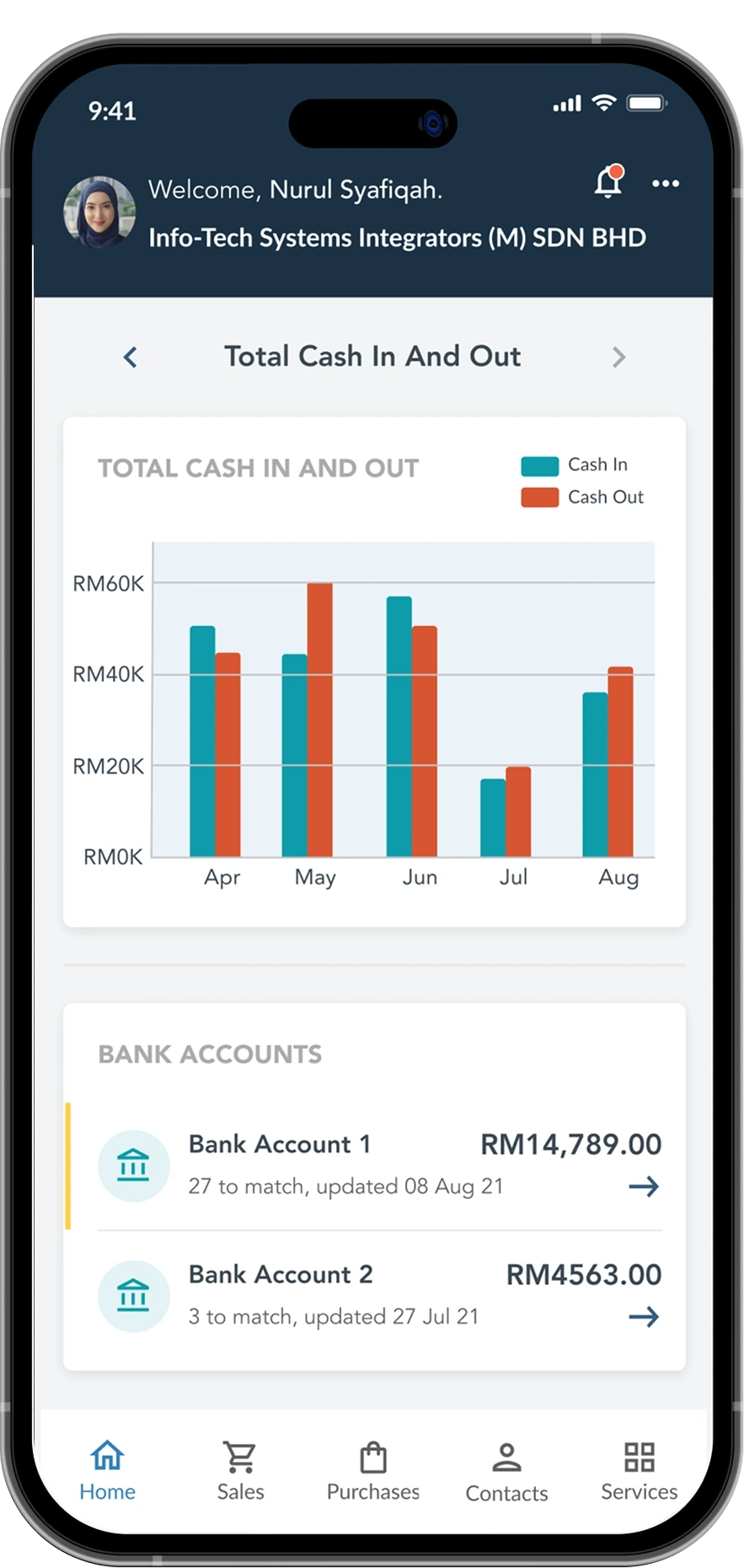Switch to the Services tab
This screenshot has height=1568, width=744.
coord(639,1471)
